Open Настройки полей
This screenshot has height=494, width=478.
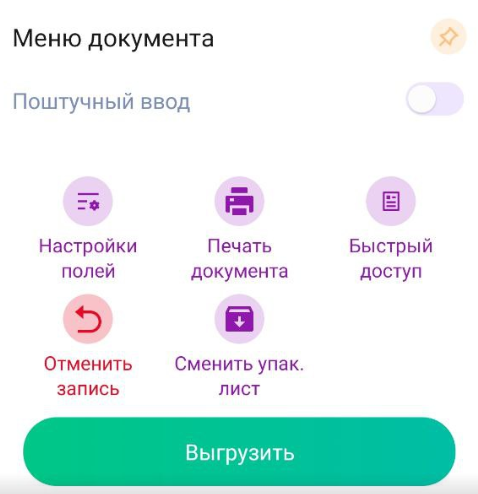88,229
